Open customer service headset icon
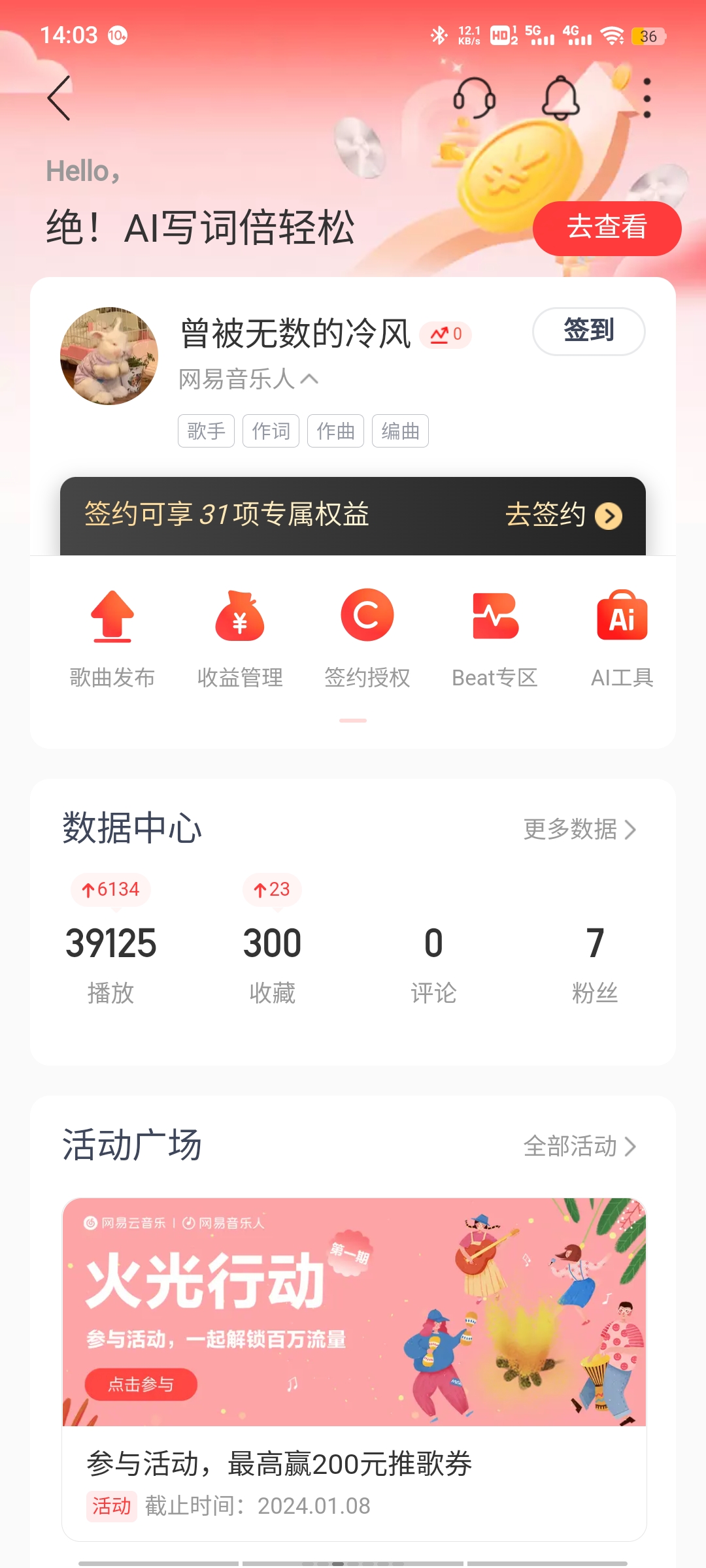The width and height of the screenshot is (706, 1568). pyautogui.click(x=474, y=99)
